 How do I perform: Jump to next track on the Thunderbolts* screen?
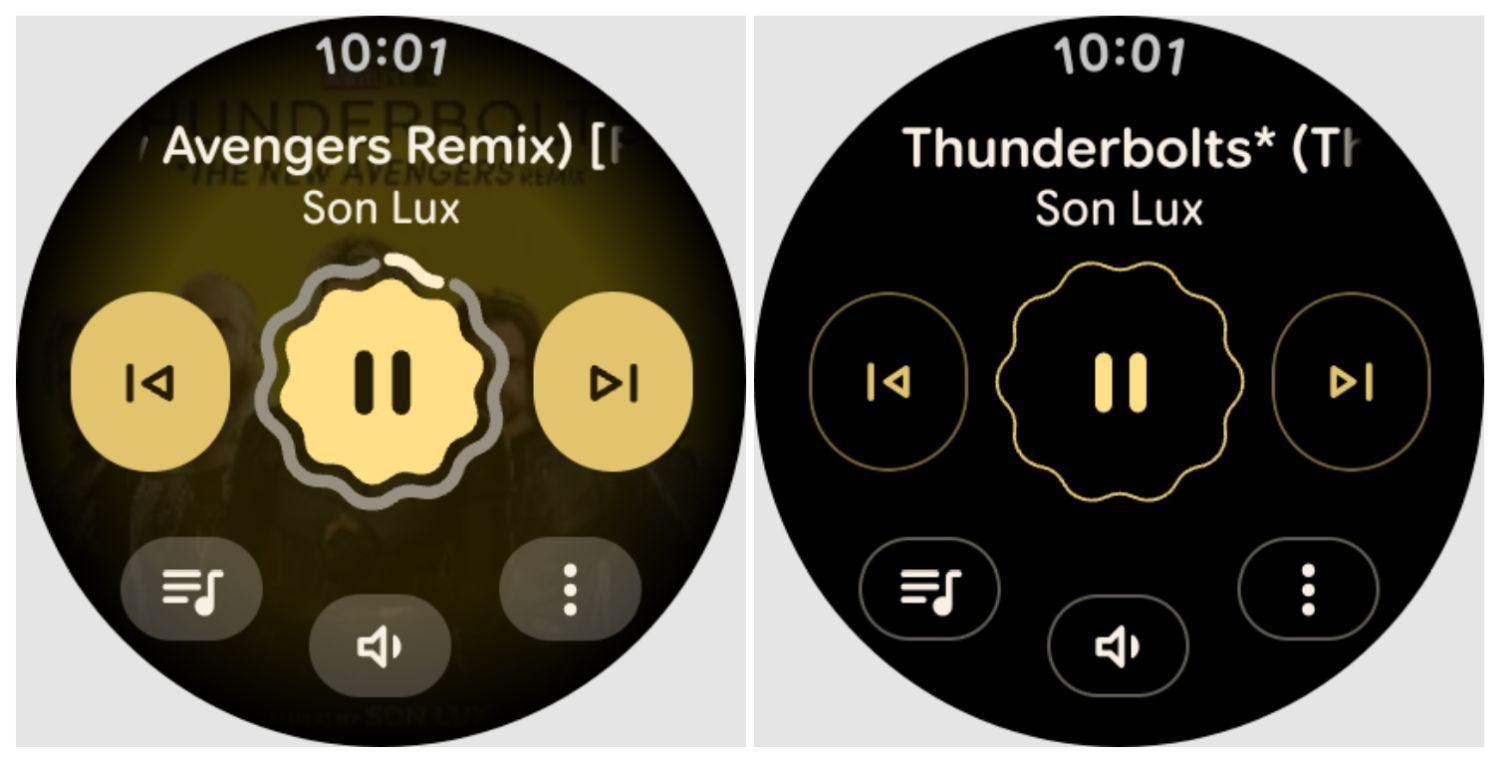tap(1351, 381)
